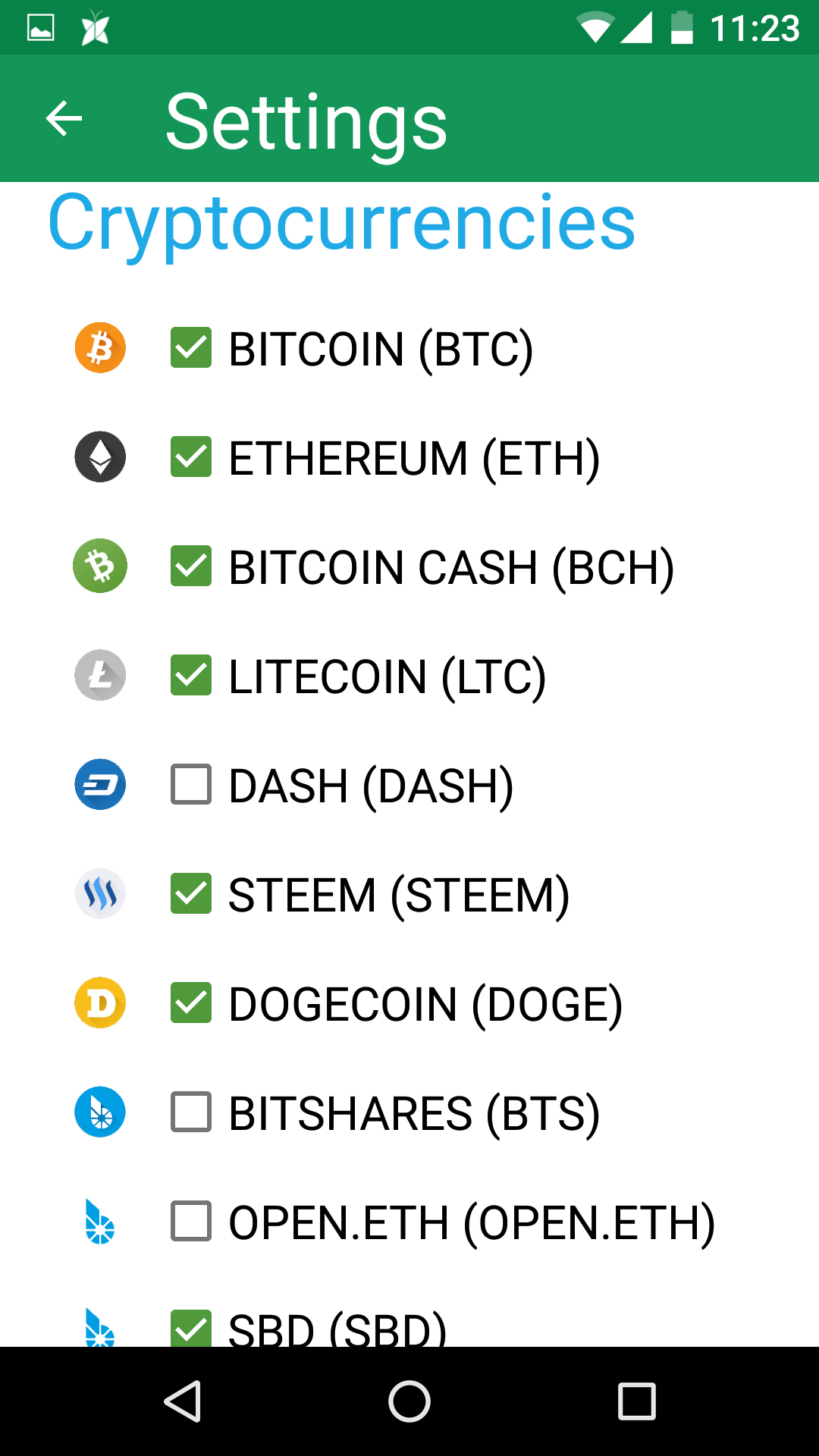Tap the system home button

[409, 1401]
